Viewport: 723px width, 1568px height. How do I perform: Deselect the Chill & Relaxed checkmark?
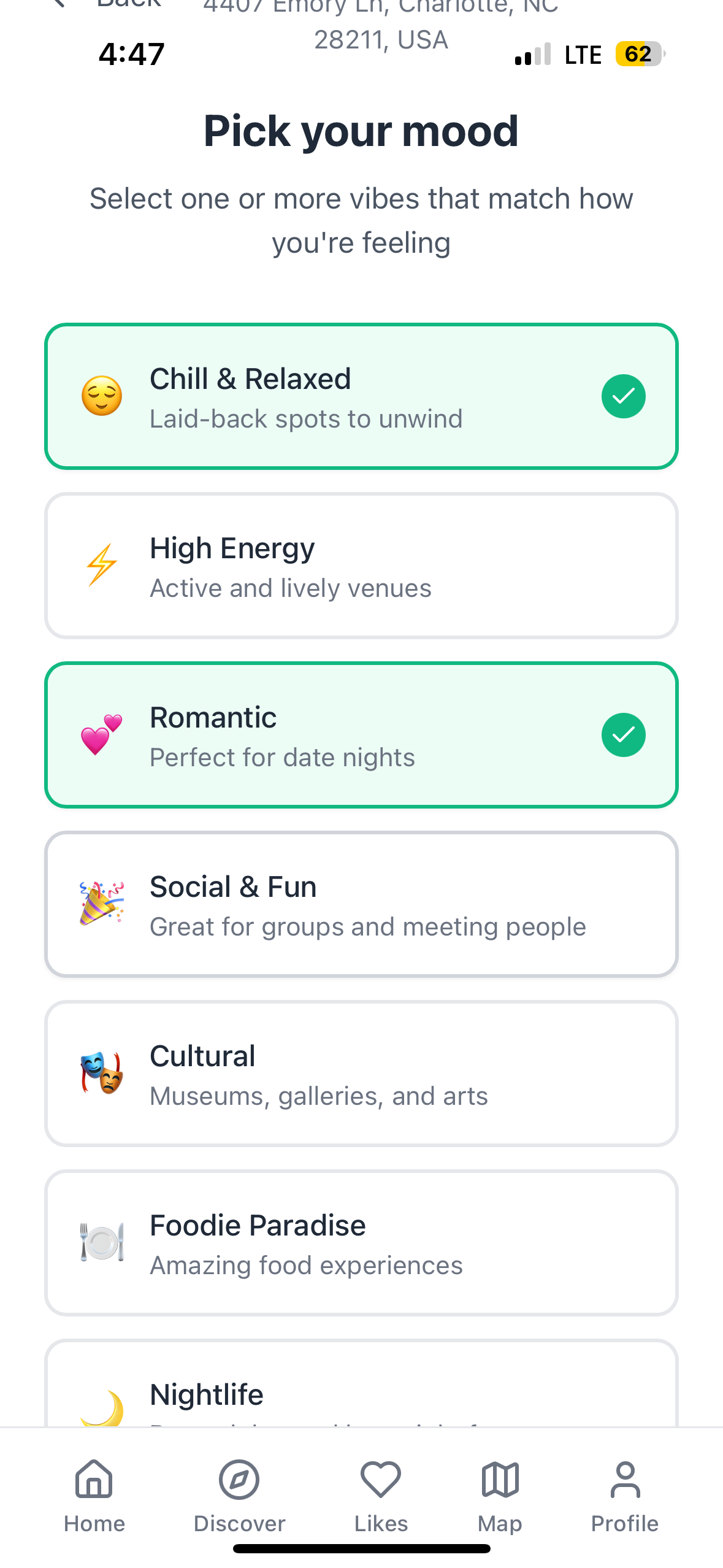623,396
